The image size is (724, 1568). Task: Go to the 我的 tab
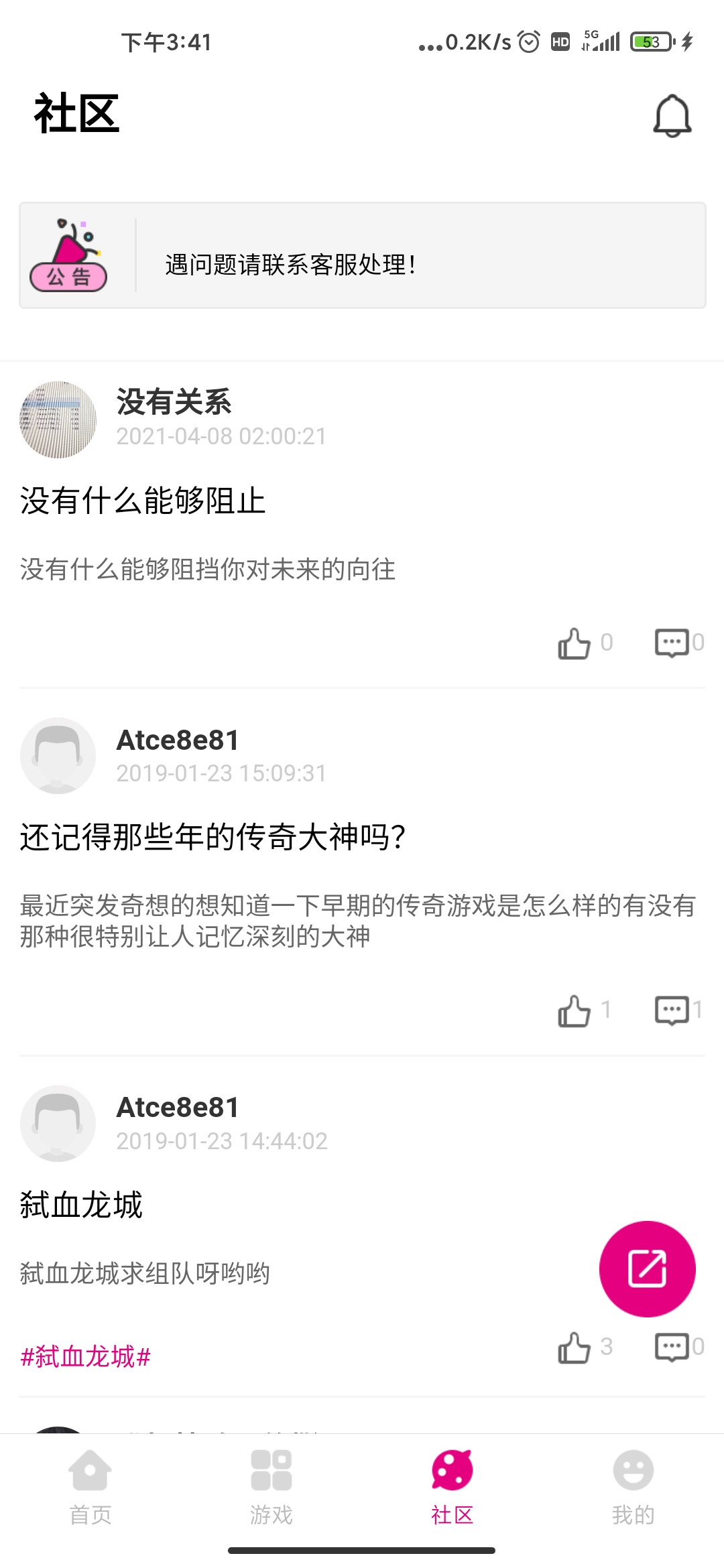(633, 1482)
